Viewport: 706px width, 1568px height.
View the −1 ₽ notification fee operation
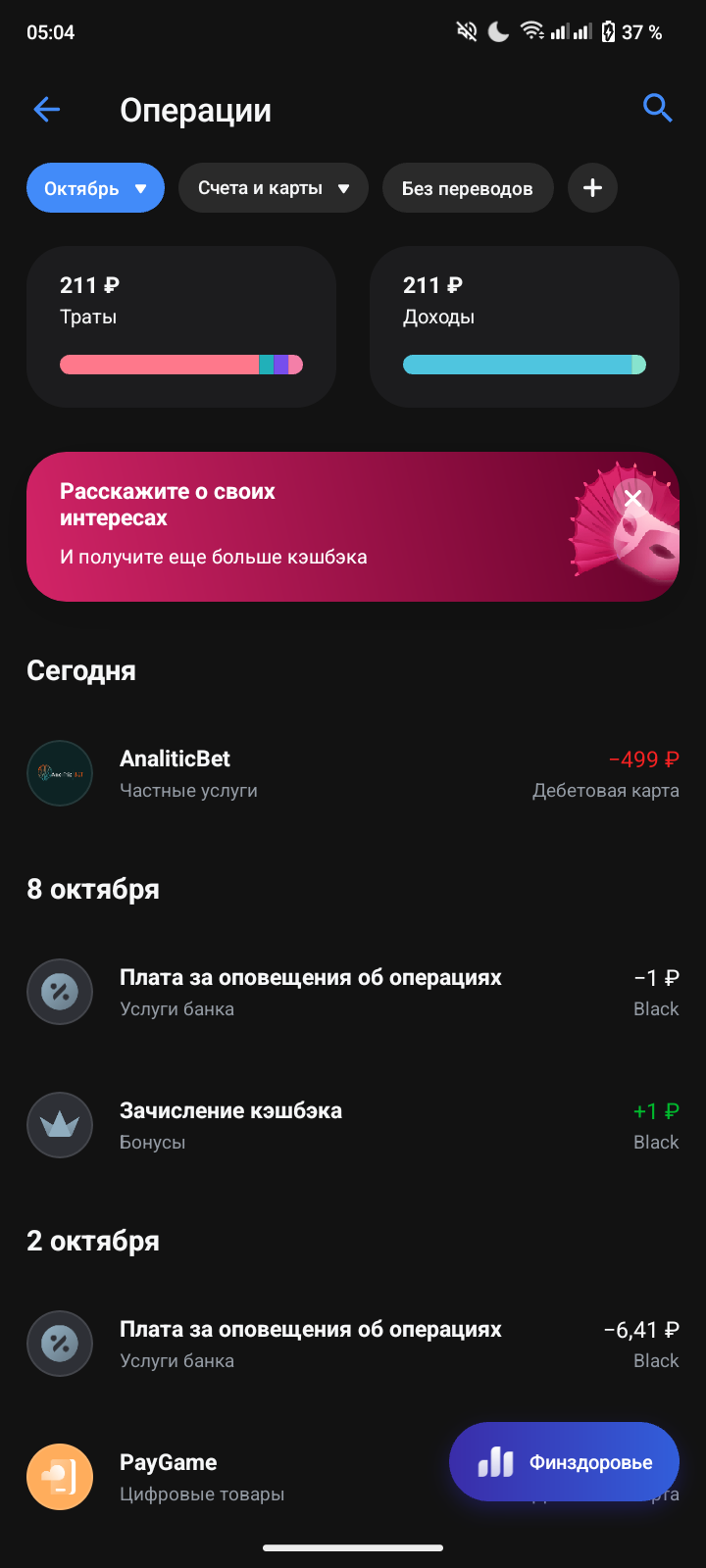(x=353, y=992)
